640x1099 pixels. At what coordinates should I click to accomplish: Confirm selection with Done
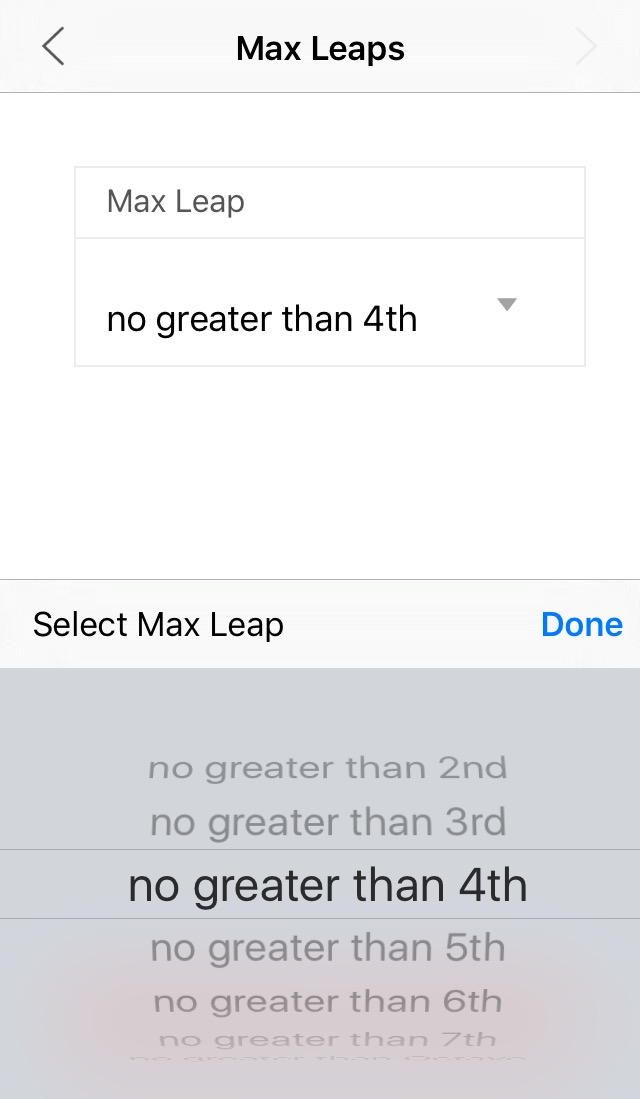tap(581, 624)
